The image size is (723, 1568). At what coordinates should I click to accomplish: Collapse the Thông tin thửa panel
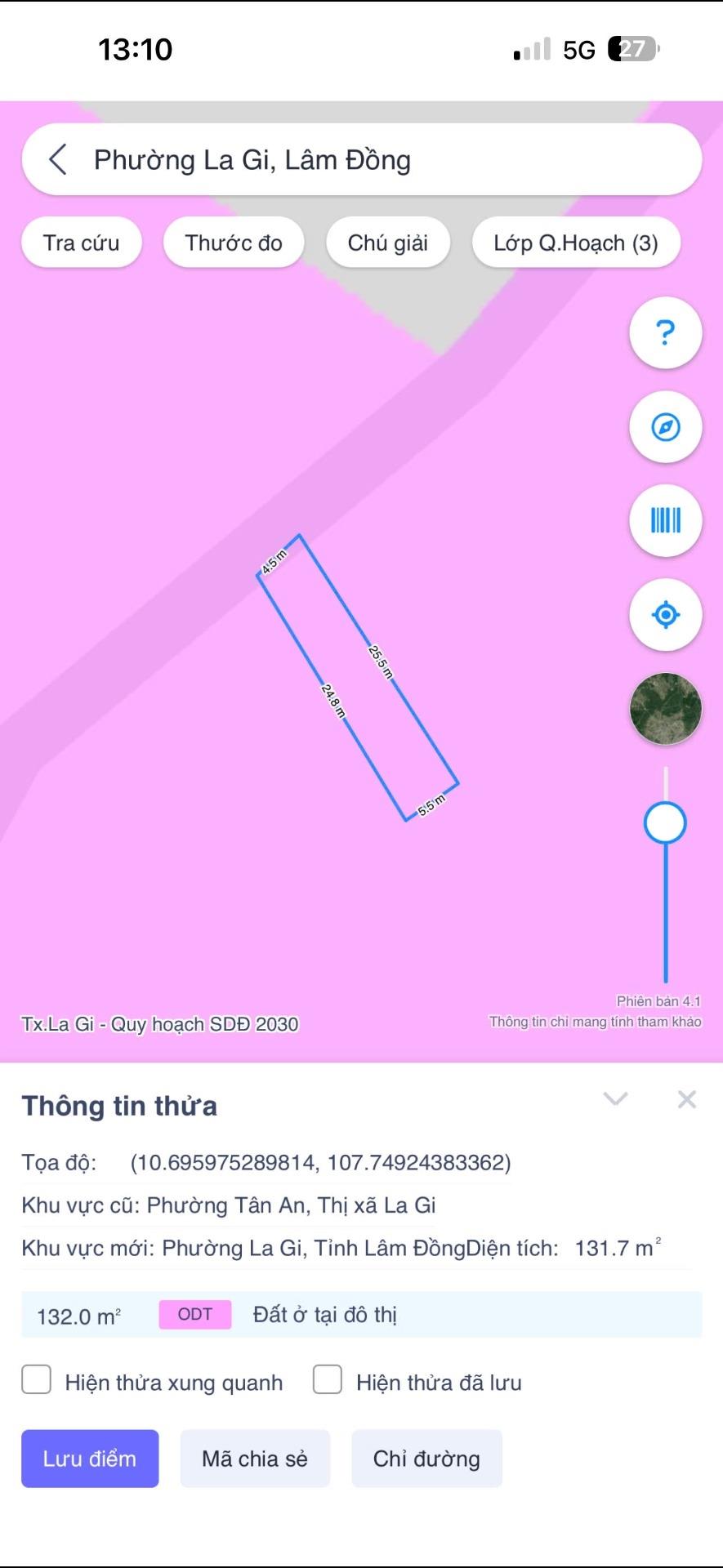pos(615,1098)
